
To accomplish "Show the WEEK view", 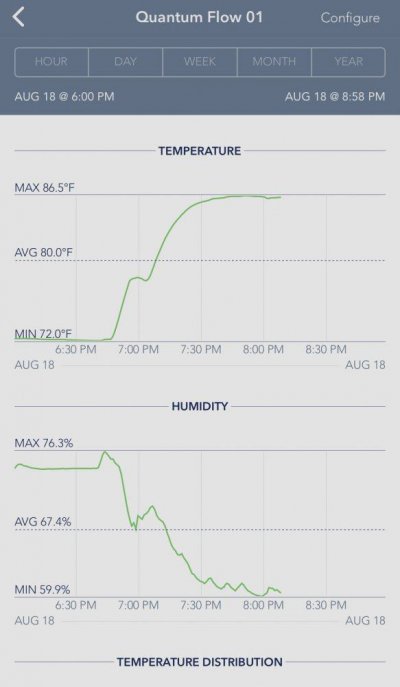I will click(200, 62).
